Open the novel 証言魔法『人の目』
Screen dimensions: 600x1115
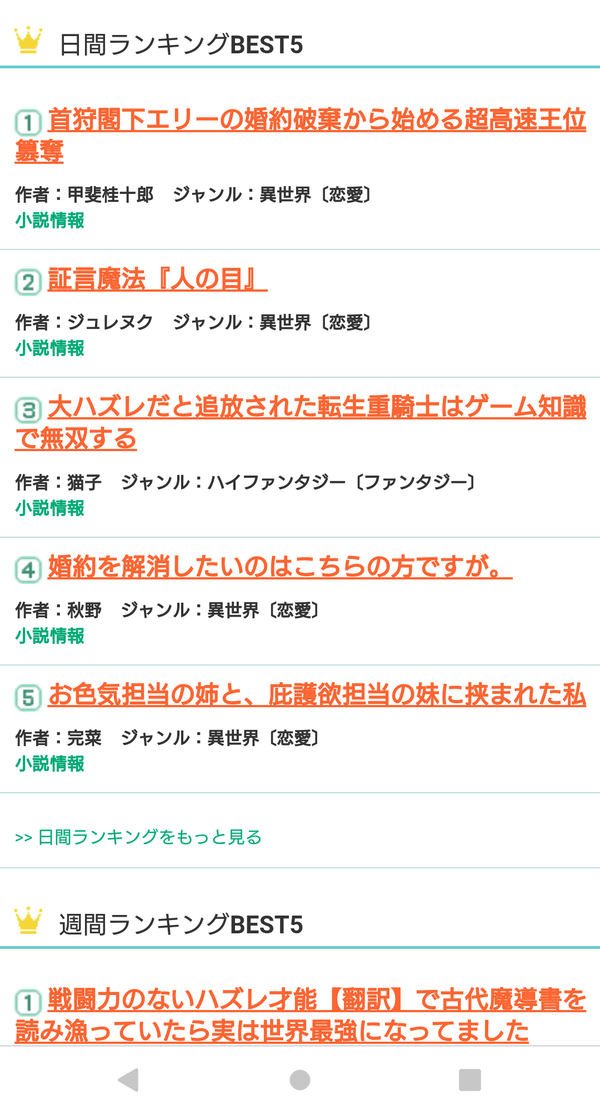tap(157, 280)
